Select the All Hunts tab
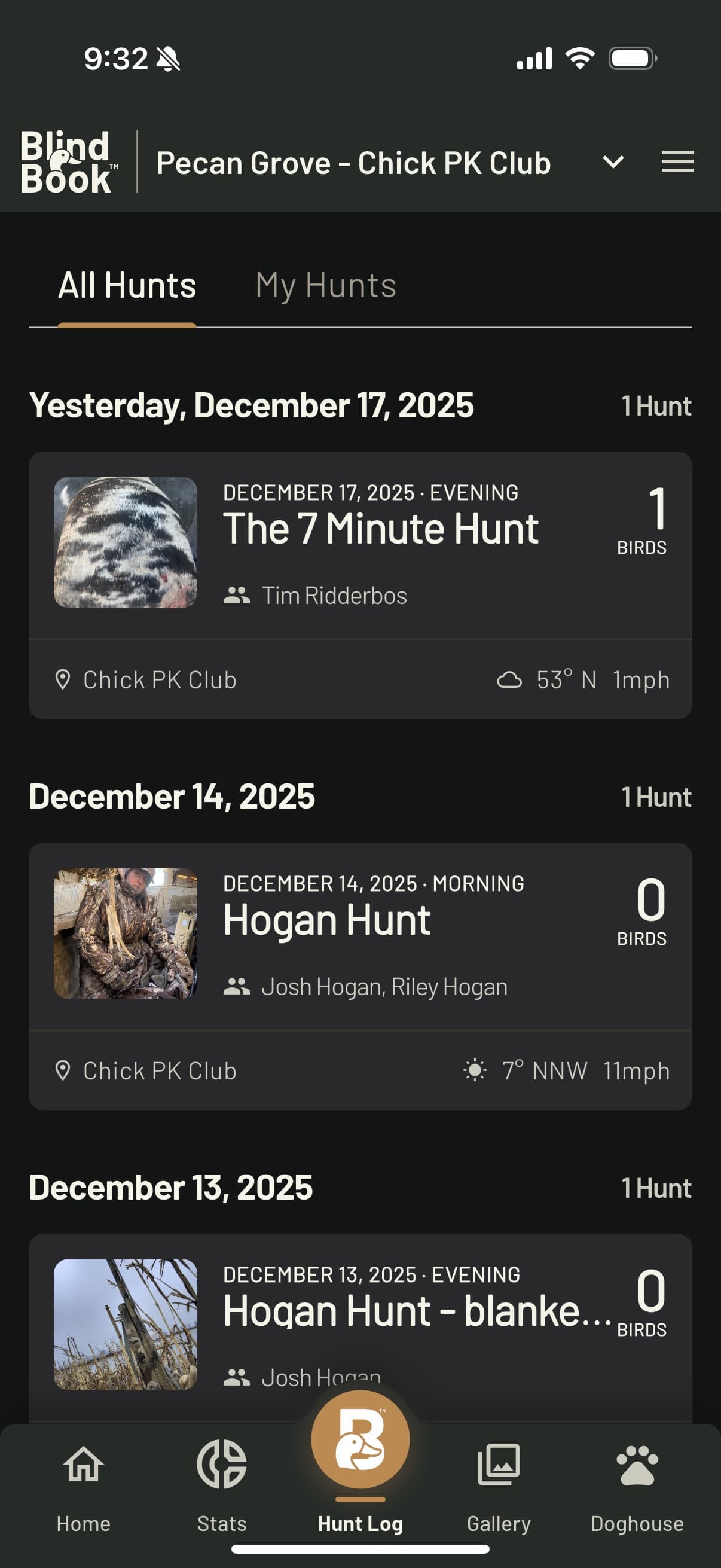Image resolution: width=721 pixels, height=1568 pixels. [x=126, y=284]
